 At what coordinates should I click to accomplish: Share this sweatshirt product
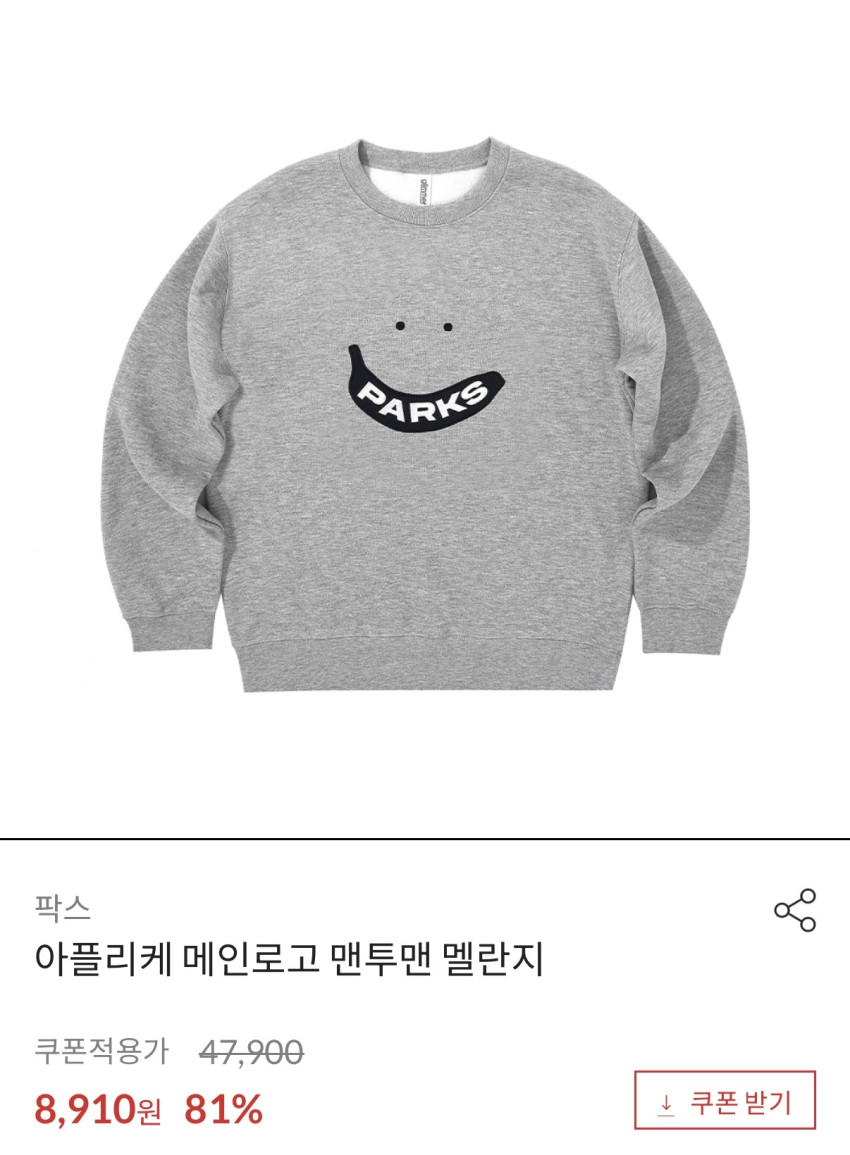(795, 910)
